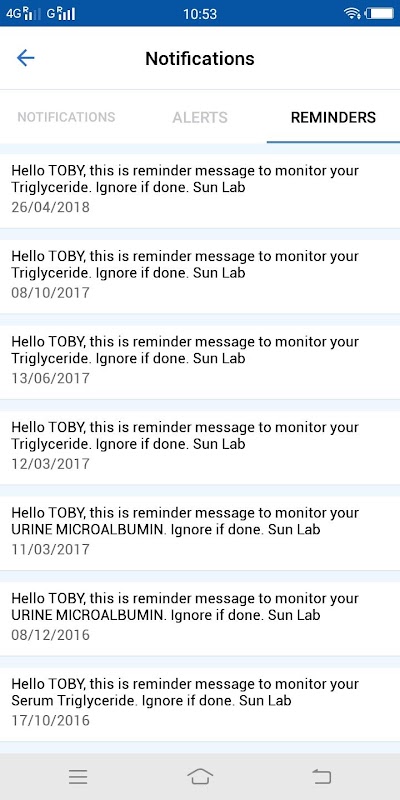Screen dimensions: 400x800
Task: Open the Urine Microalbumin reminder dated 11/03/2017
Action: (x=200, y=533)
